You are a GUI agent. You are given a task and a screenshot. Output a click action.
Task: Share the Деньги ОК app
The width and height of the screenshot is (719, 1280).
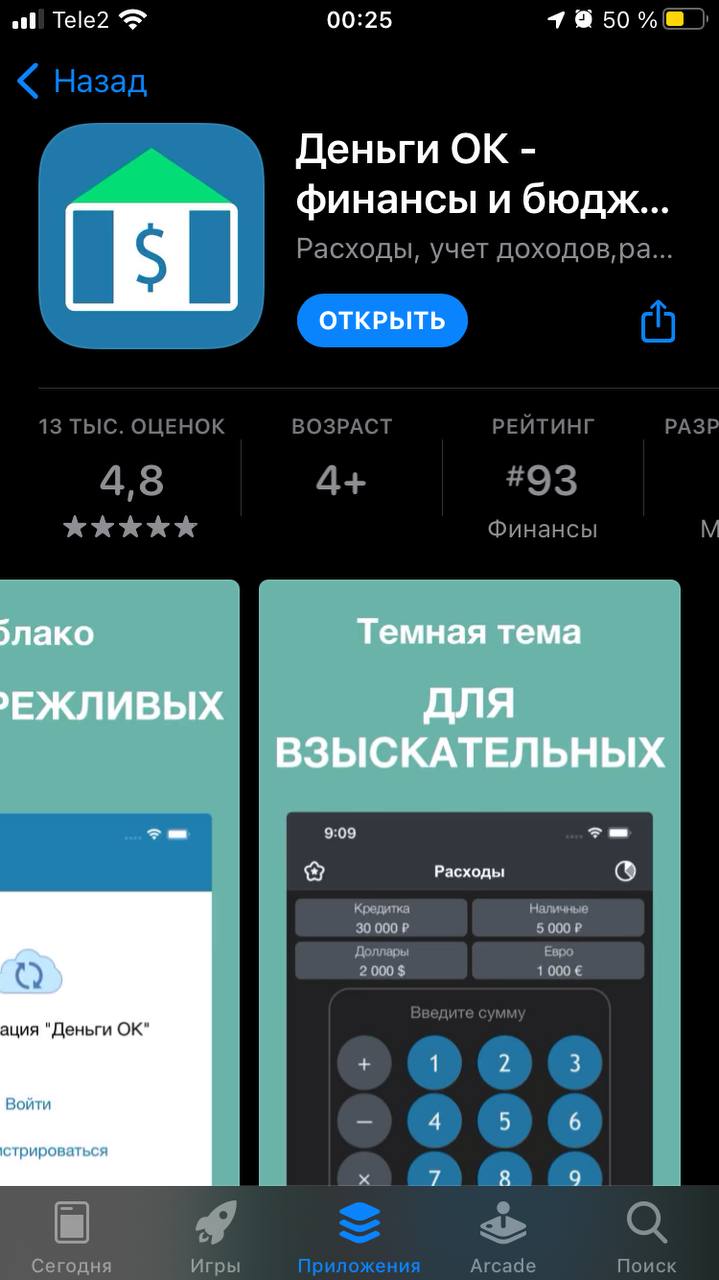[x=657, y=322]
